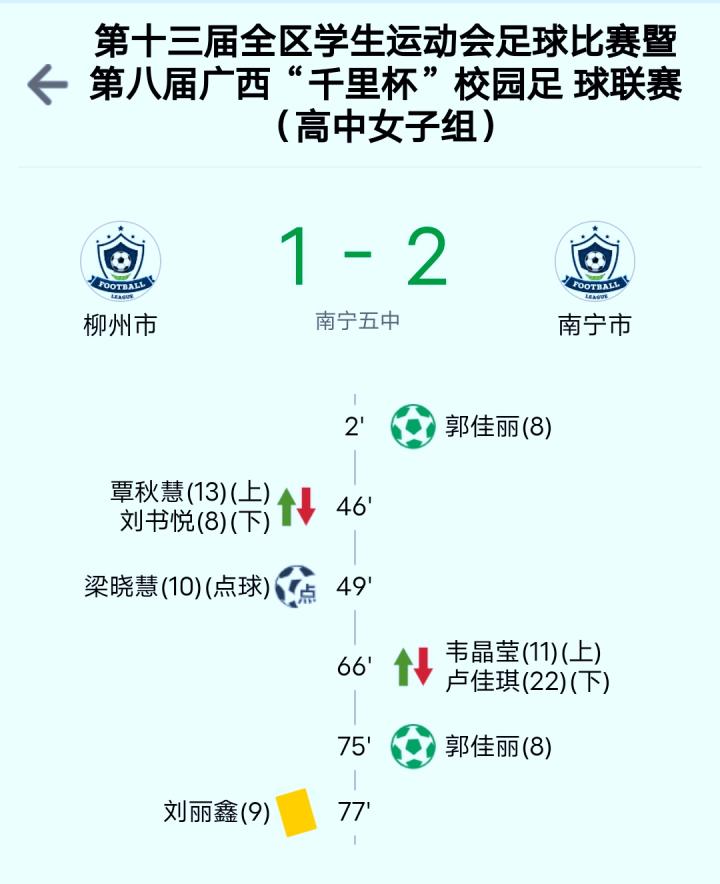Open the 柳州市 team logo

pyautogui.click(x=120, y=262)
